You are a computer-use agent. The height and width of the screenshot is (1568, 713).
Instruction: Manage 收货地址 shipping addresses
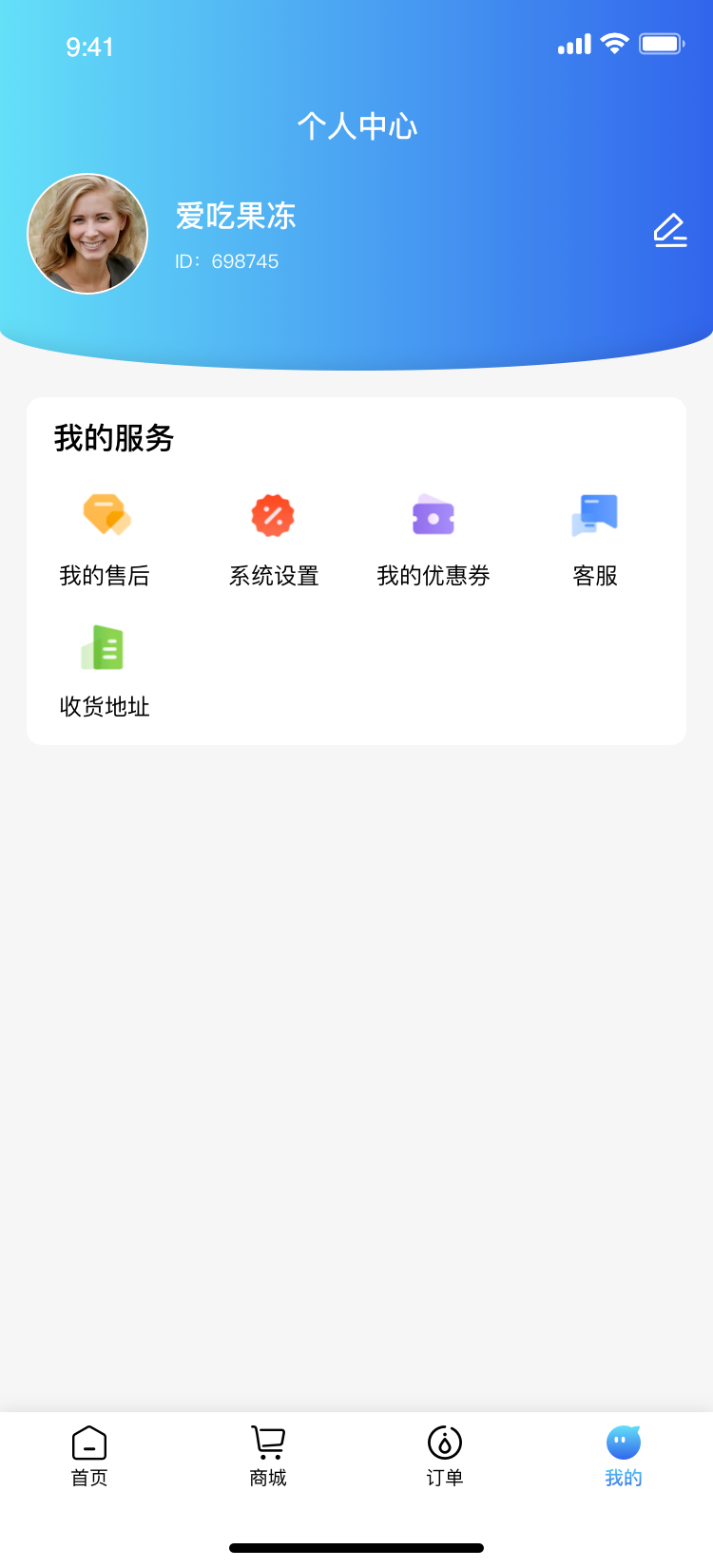[x=105, y=670]
